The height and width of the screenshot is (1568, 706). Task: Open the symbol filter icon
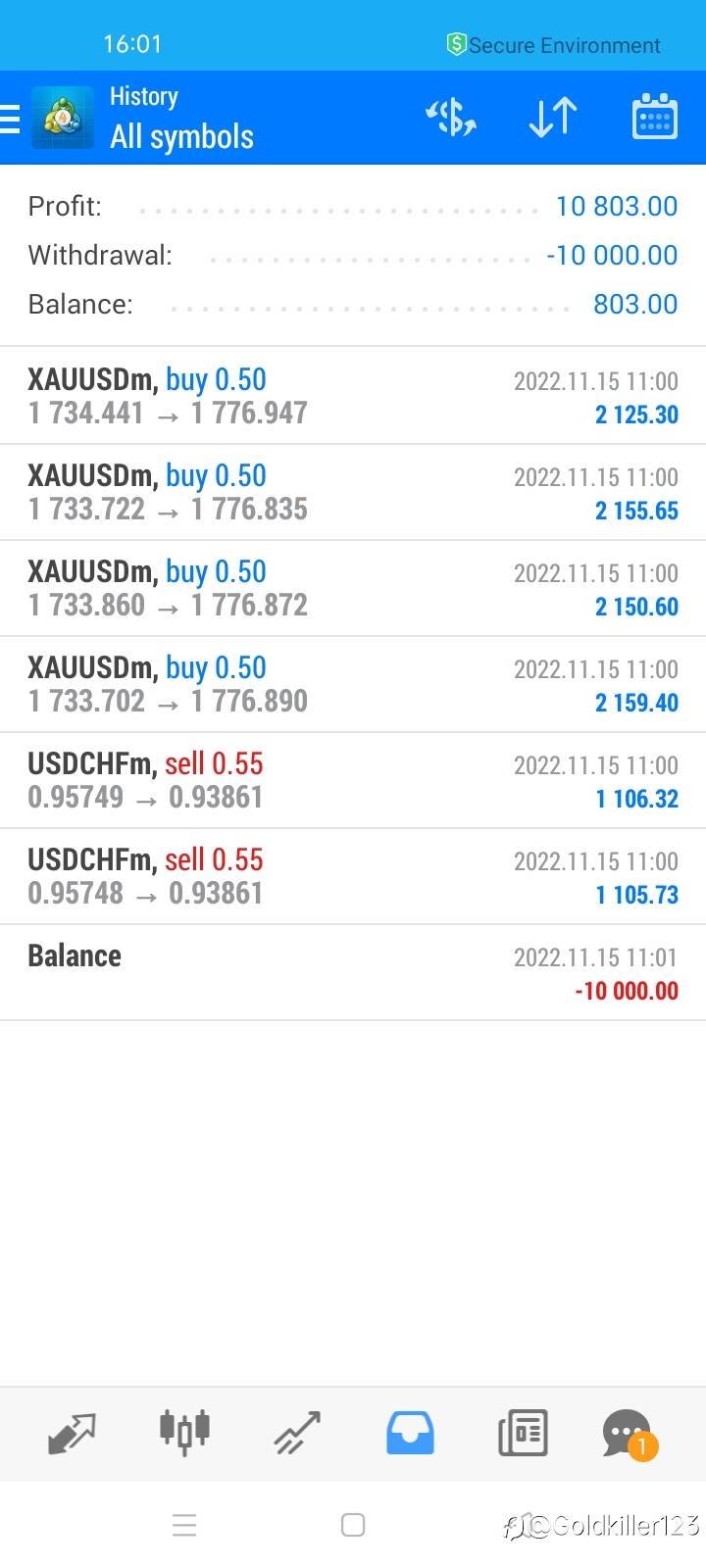click(x=451, y=118)
